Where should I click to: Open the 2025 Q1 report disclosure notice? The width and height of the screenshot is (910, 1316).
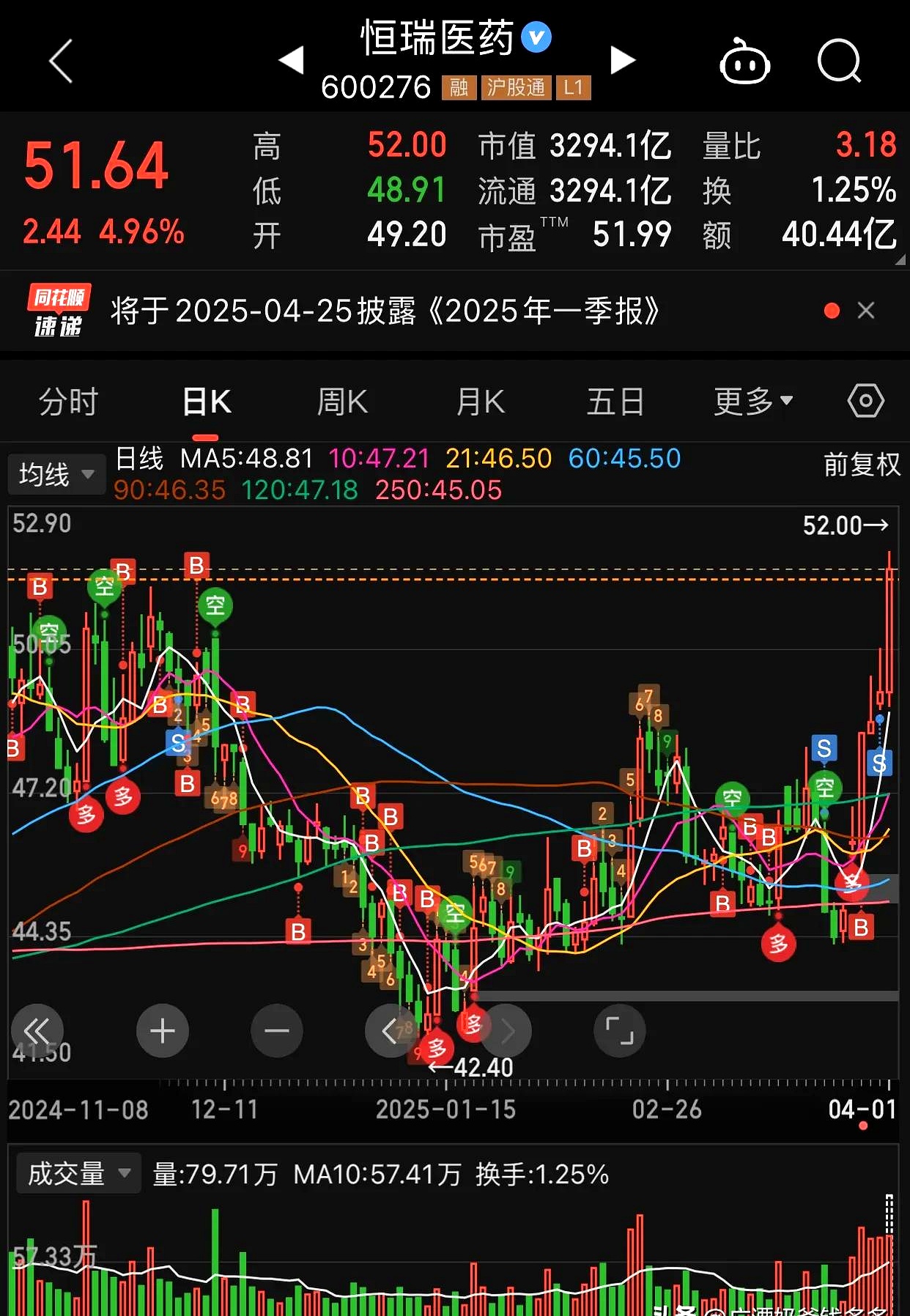pos(385,311)
